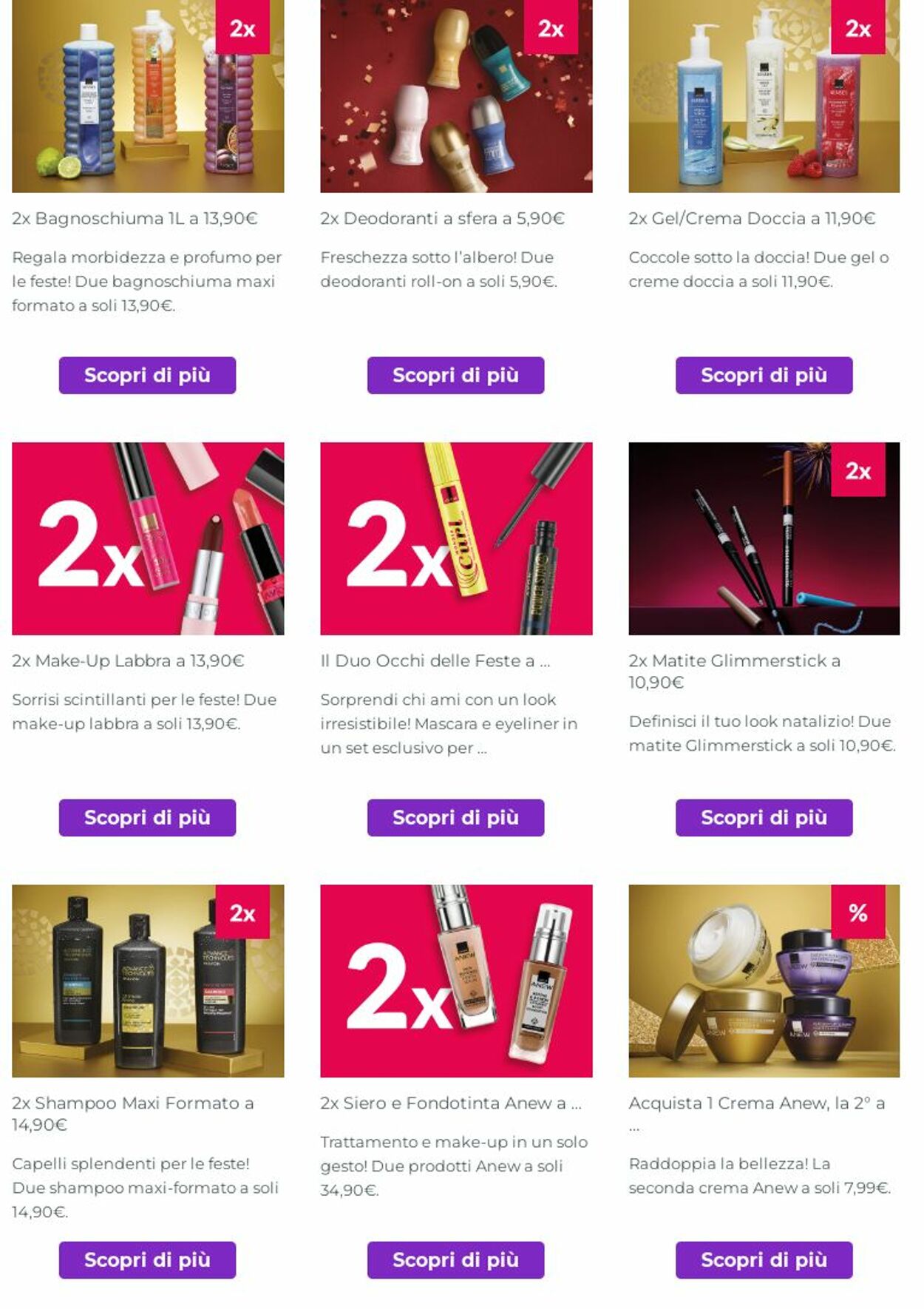Viewport: 924px width, 1309px height.
Task: Tap Scopri di più under 2x Siero e Fondotinta Anew
Action: coord(455,1259)
